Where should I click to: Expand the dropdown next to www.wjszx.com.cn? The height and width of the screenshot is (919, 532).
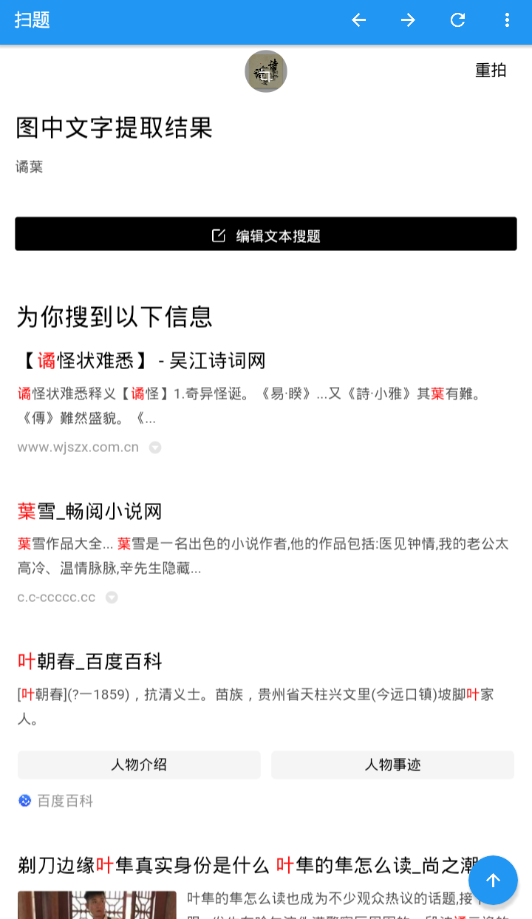[x=155, y=447]
